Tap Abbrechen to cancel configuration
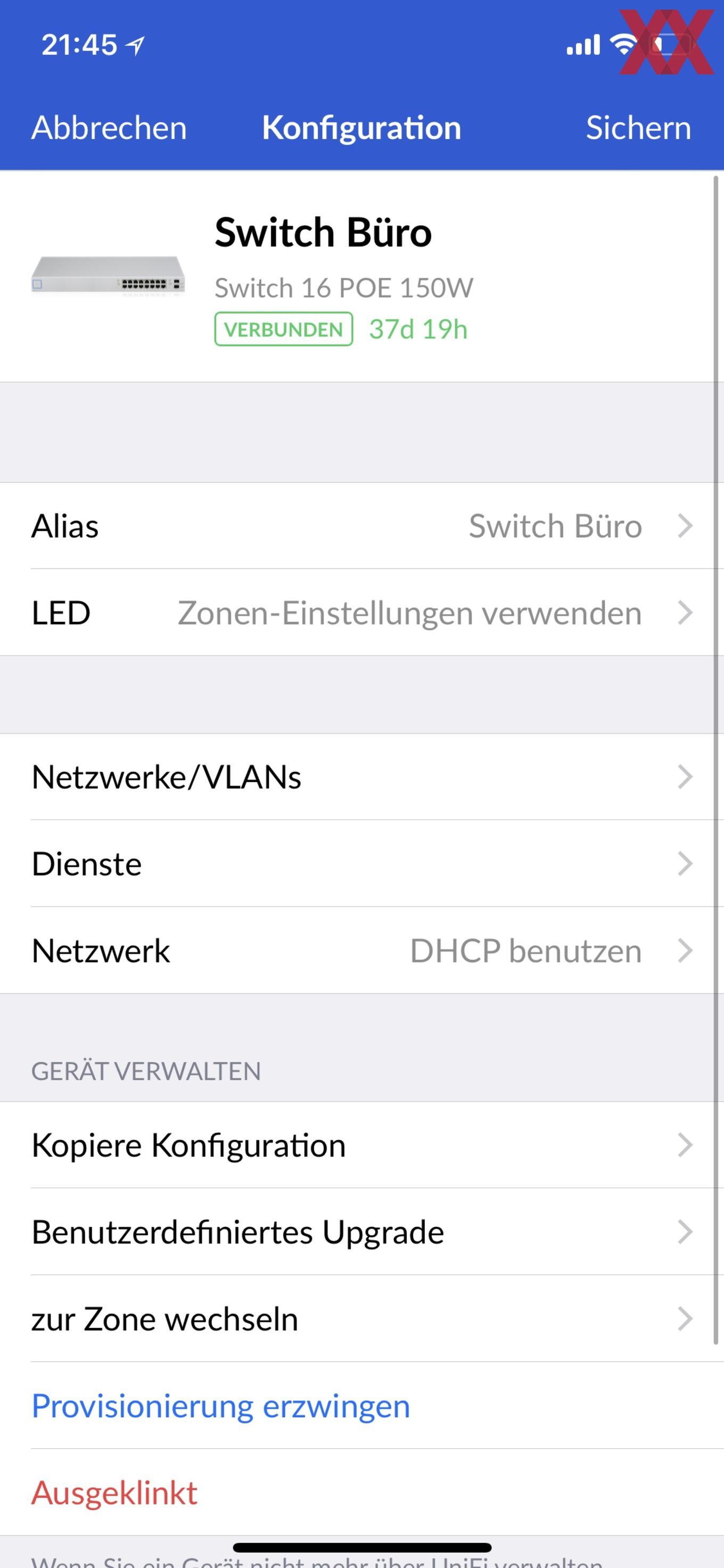This screenshot has height=1568, width=724. (x=109, y=128)
